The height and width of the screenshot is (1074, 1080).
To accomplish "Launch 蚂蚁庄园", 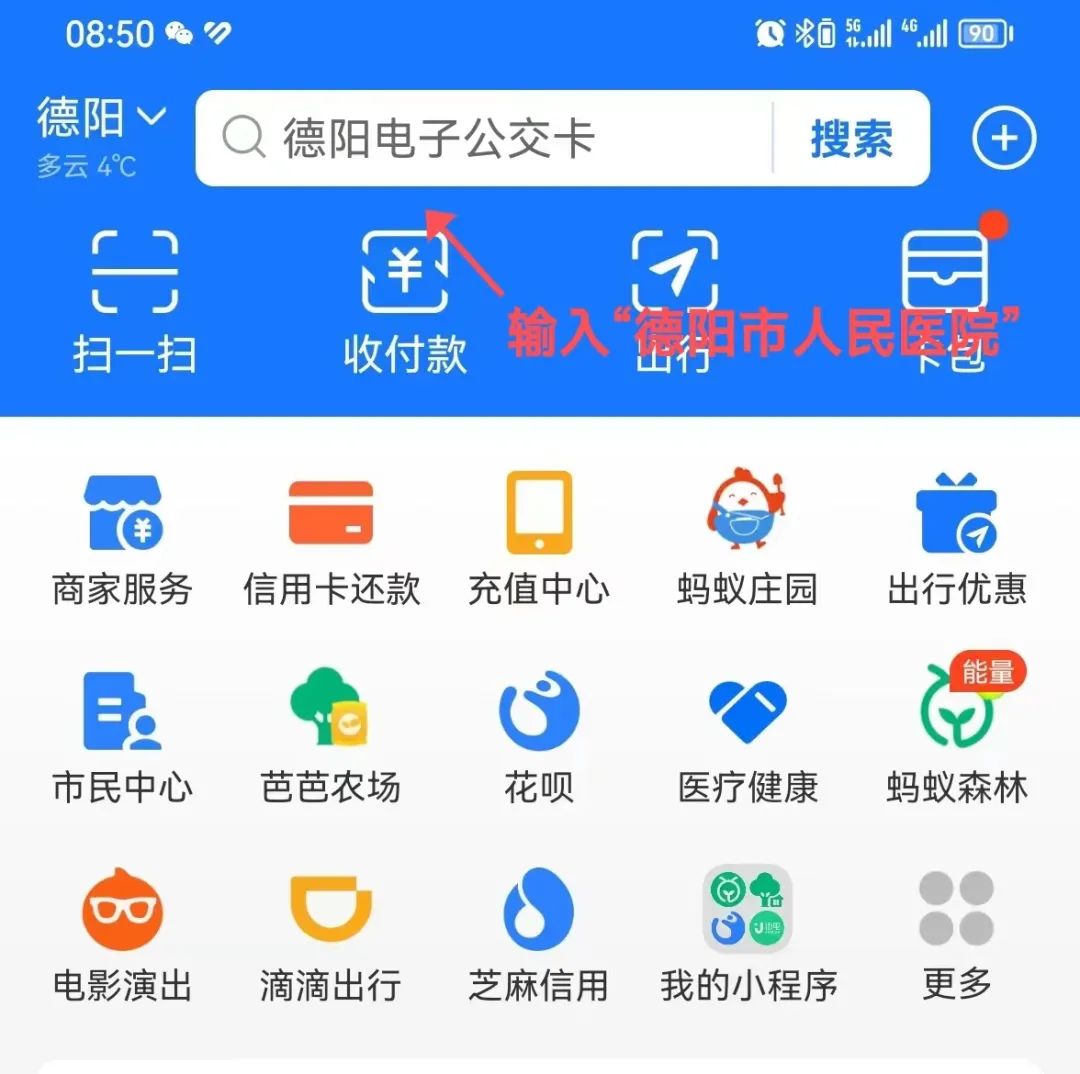I will 747,540.
